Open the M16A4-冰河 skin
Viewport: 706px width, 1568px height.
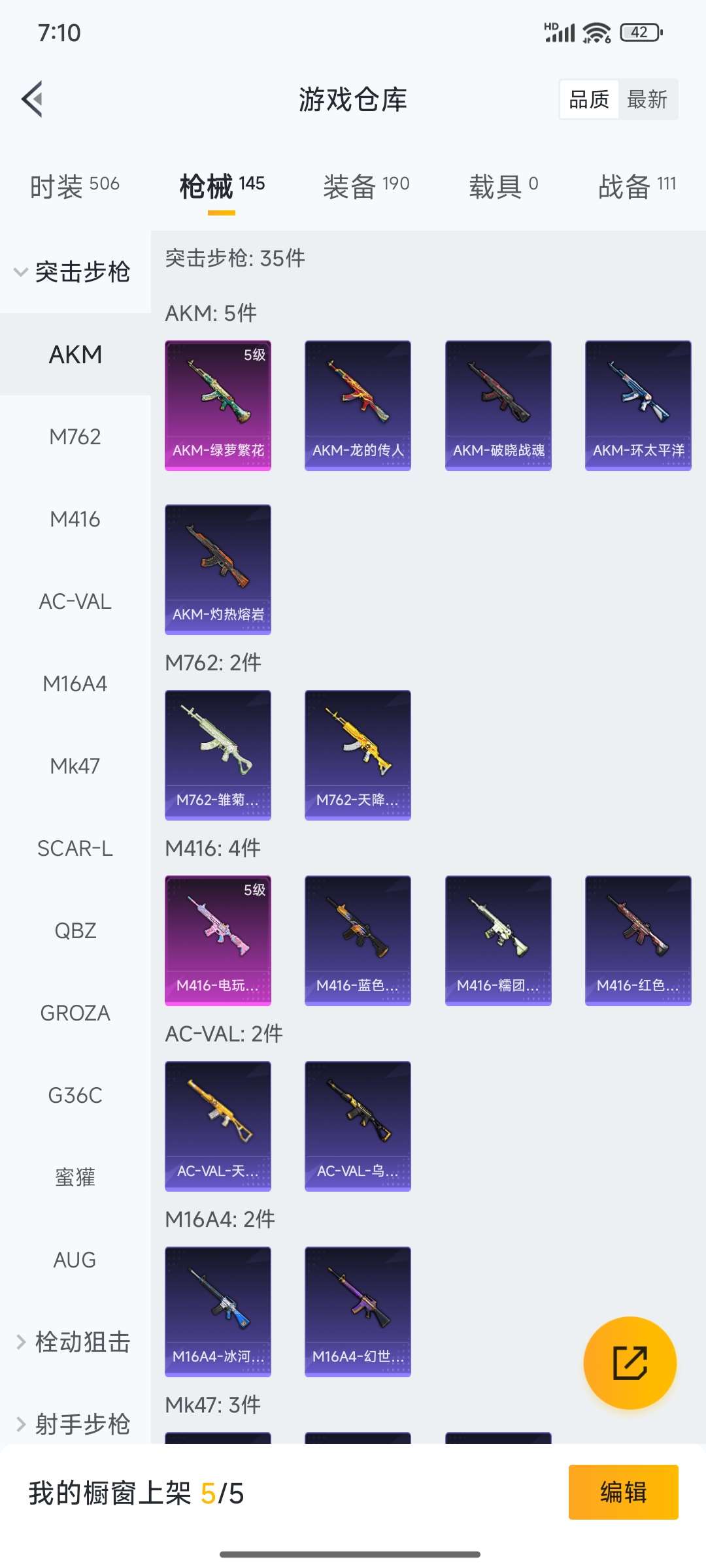click(x=218, y=1311)
